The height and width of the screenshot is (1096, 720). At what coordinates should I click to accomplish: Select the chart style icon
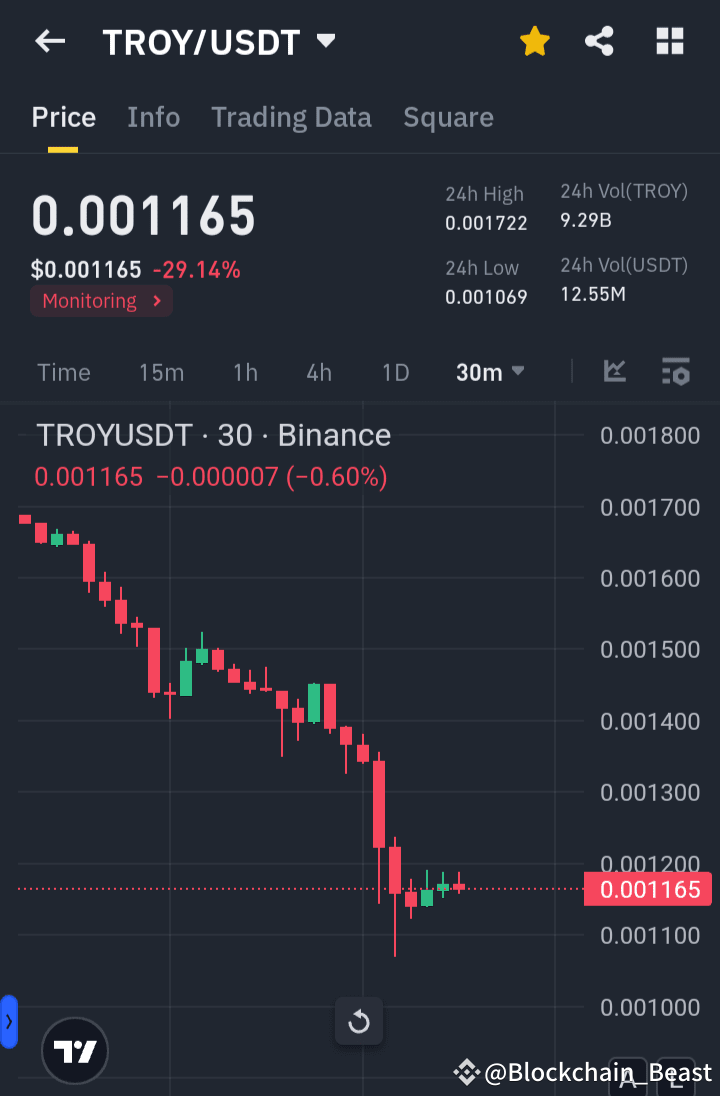pos(614,371)
